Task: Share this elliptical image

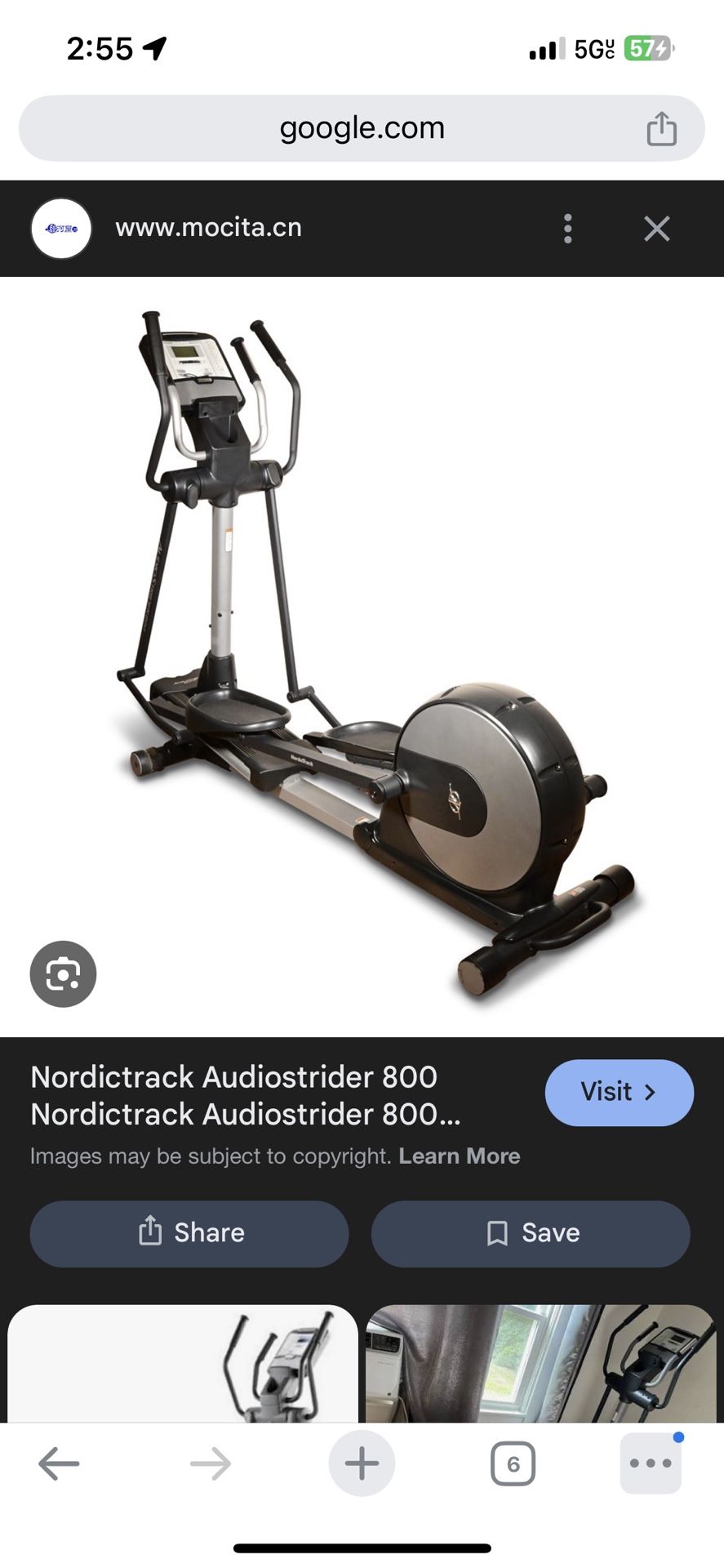Action: click(x=189, y=1232)
